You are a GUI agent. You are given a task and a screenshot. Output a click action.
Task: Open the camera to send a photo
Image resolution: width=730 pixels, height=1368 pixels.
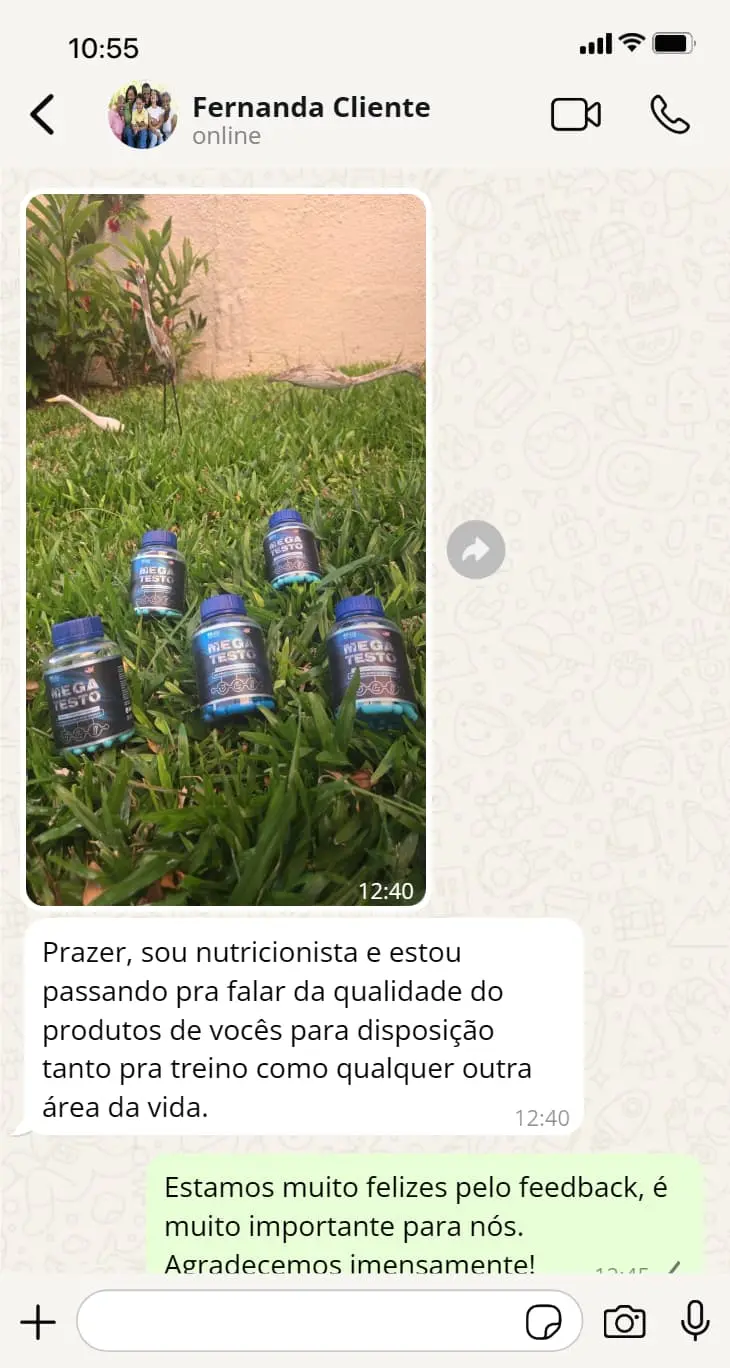pos(624,1322)
